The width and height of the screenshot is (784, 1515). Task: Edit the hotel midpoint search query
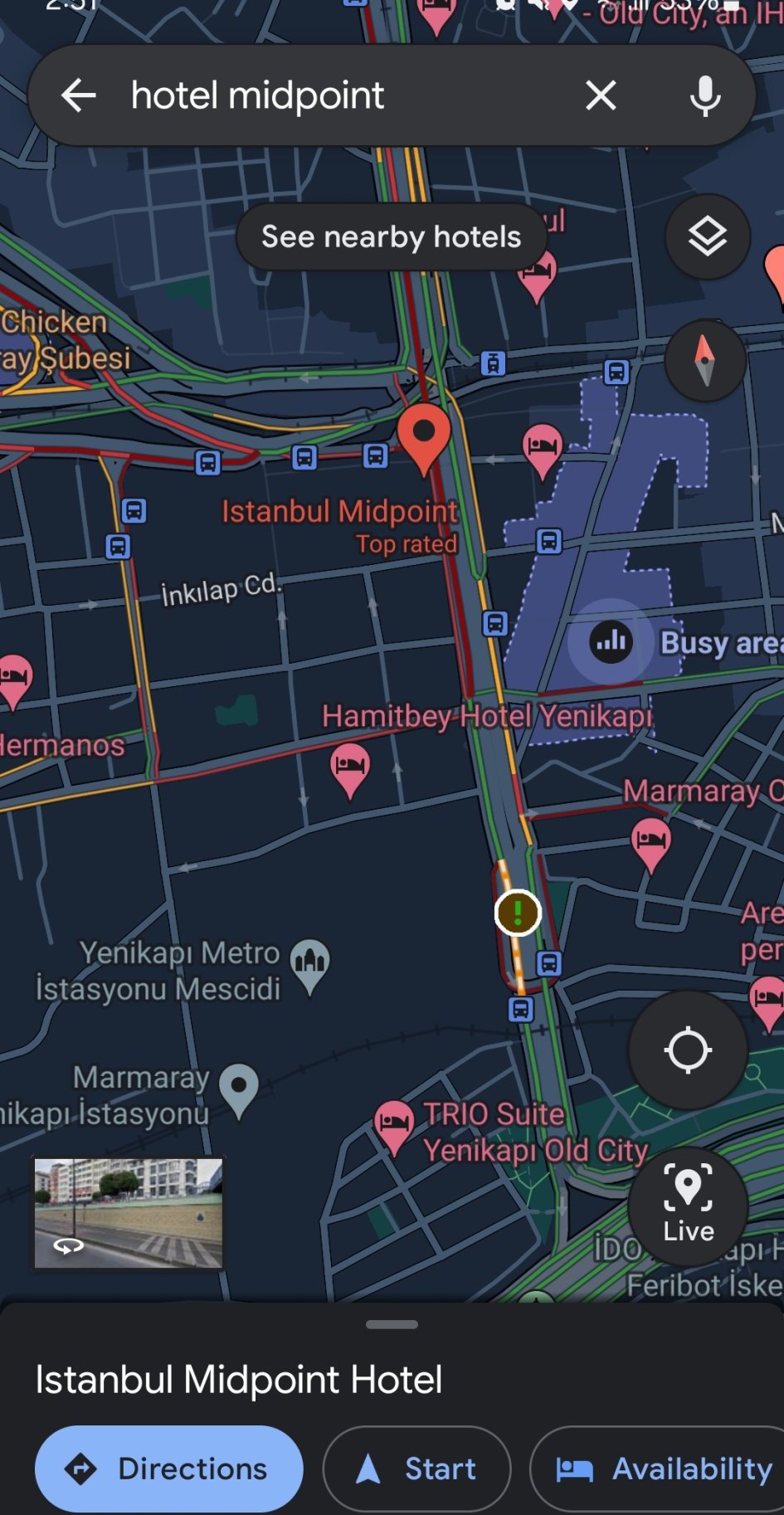(332, 95)
